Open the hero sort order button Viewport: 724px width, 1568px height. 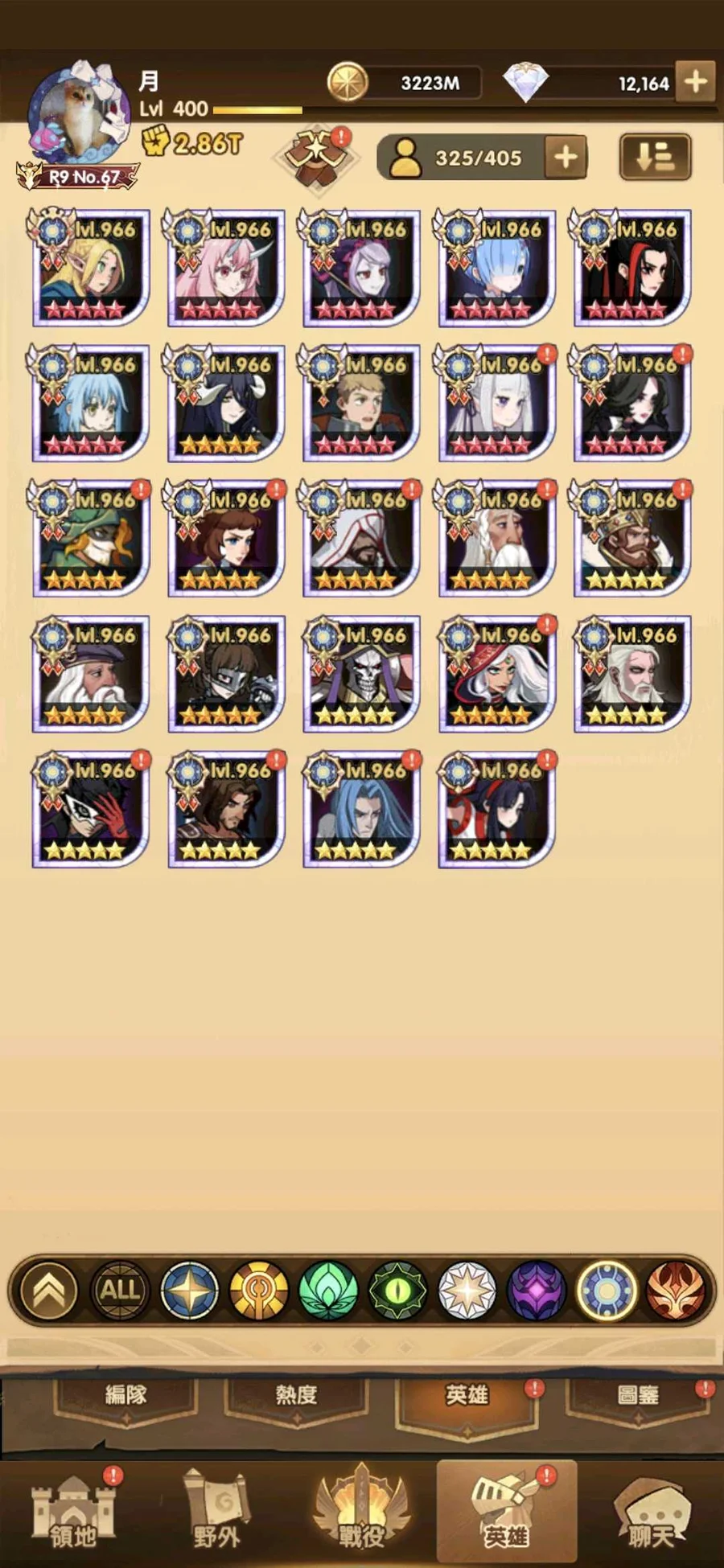click(655, 157)
